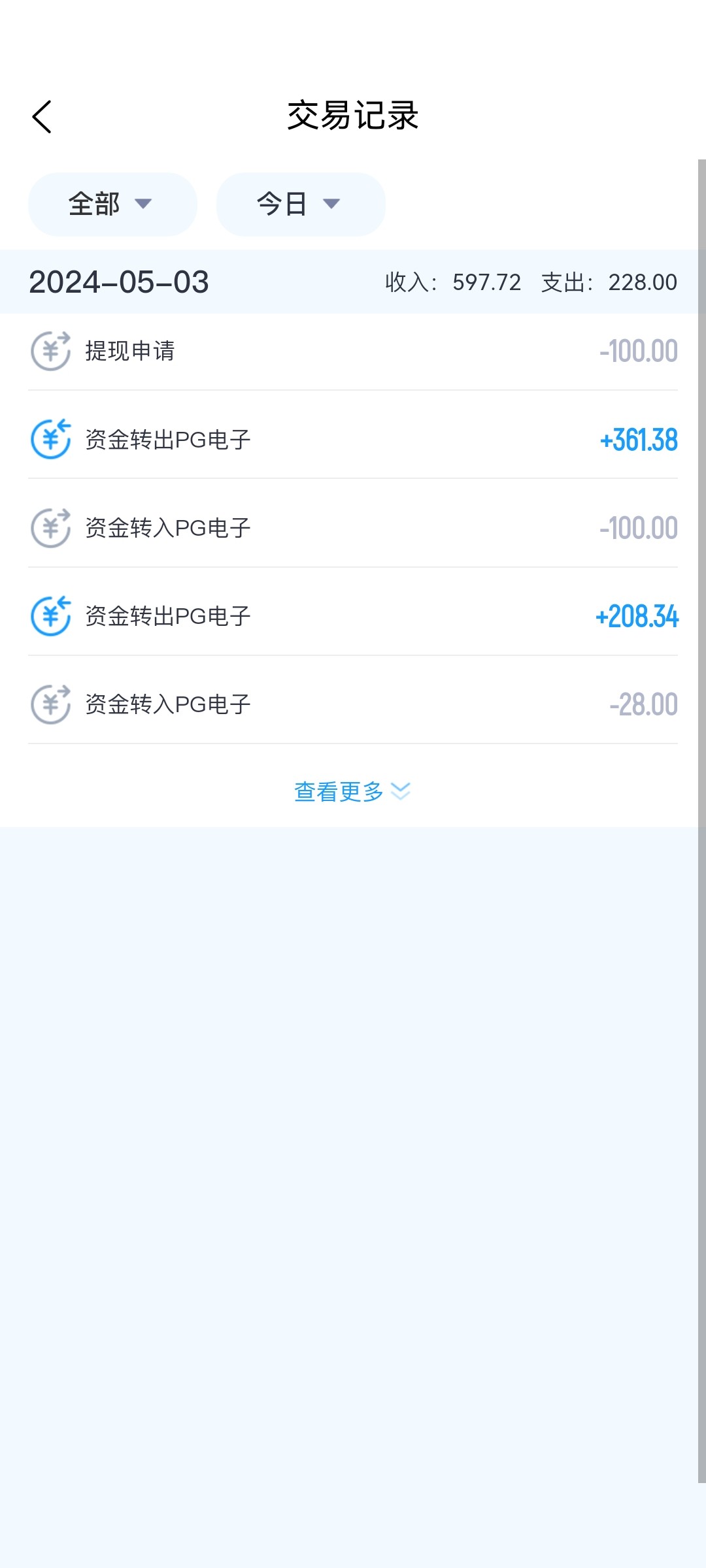
Task: Open the 全部 type filter dropdown
Action: point(112,204)
